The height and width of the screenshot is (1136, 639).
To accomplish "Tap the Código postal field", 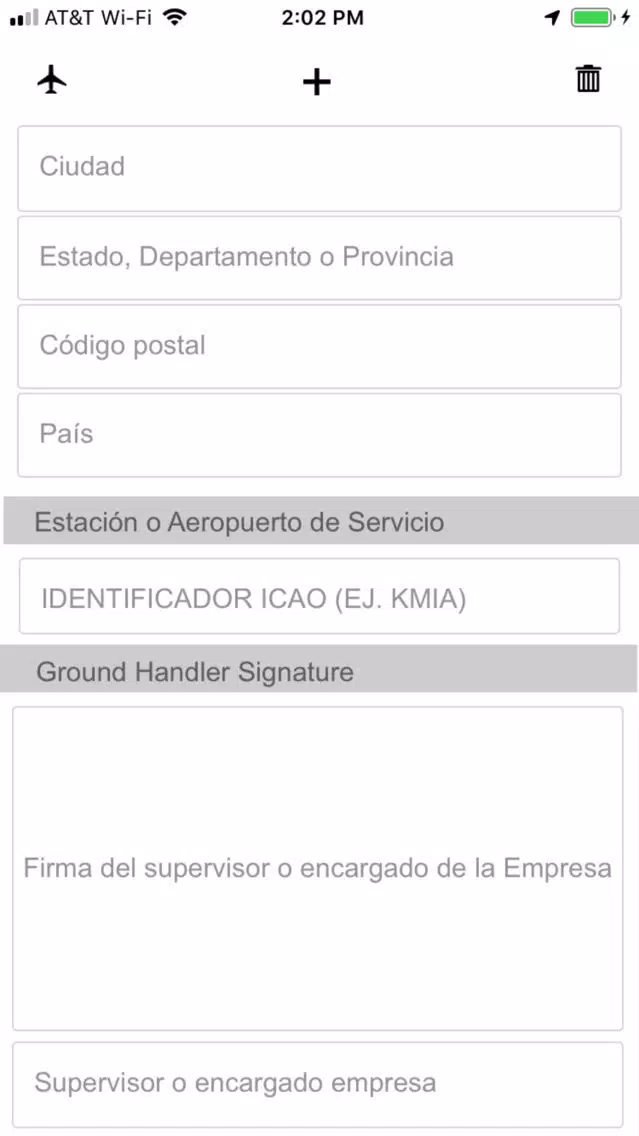I will 320,346.
